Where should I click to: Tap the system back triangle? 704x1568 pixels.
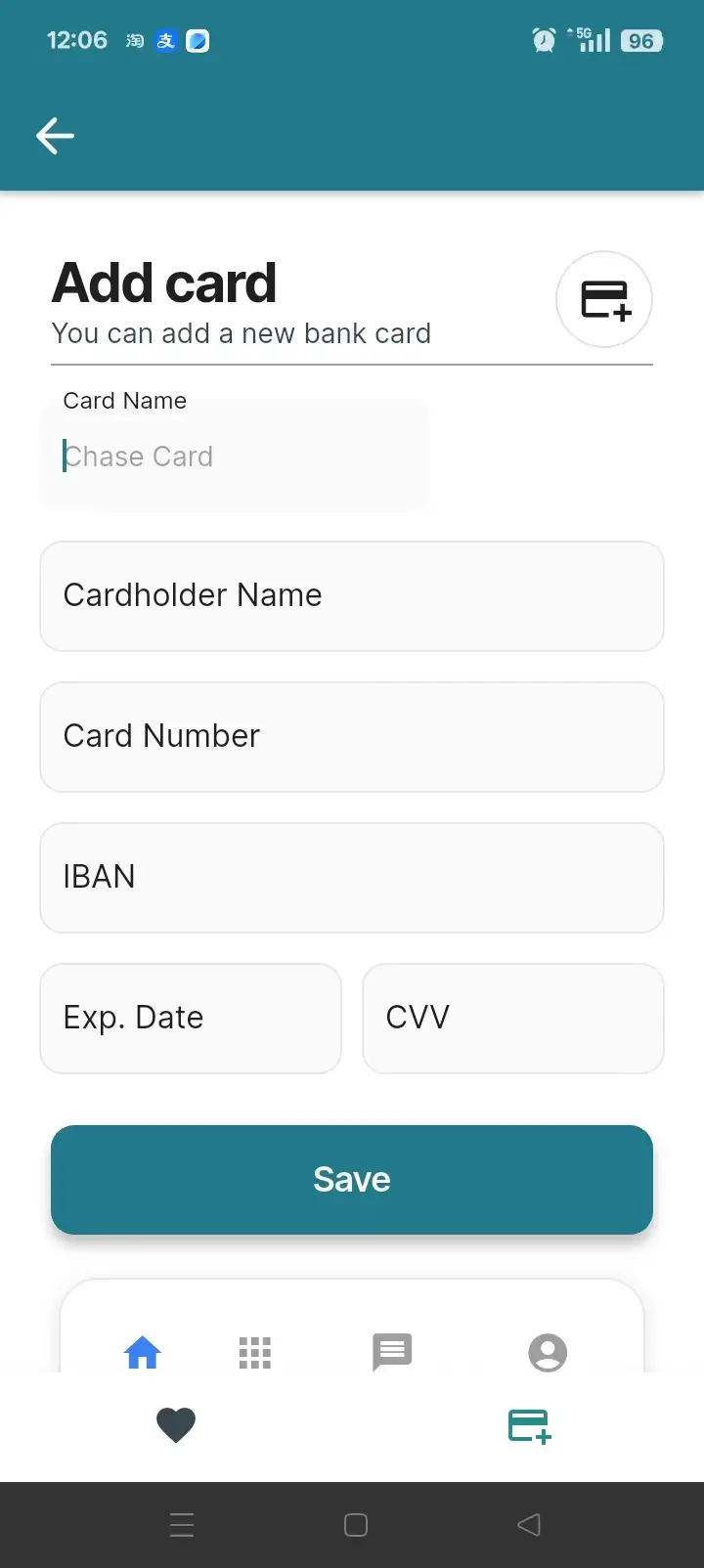coord(529,1525)
